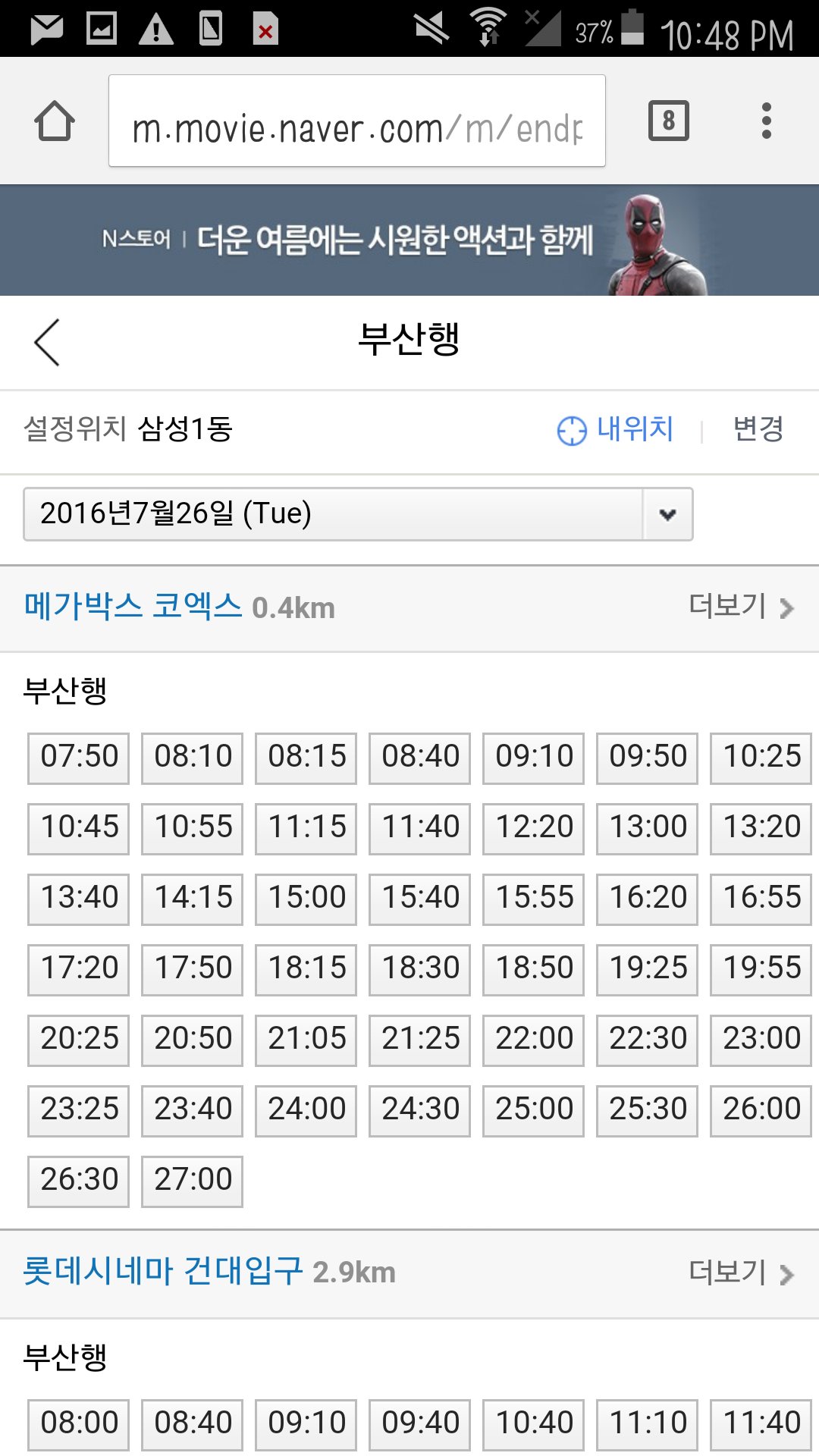Choose the 27:00 late showtime
Image resolution: width=819 pixels, height=1456 pixels.
[x=193, y=1181]
